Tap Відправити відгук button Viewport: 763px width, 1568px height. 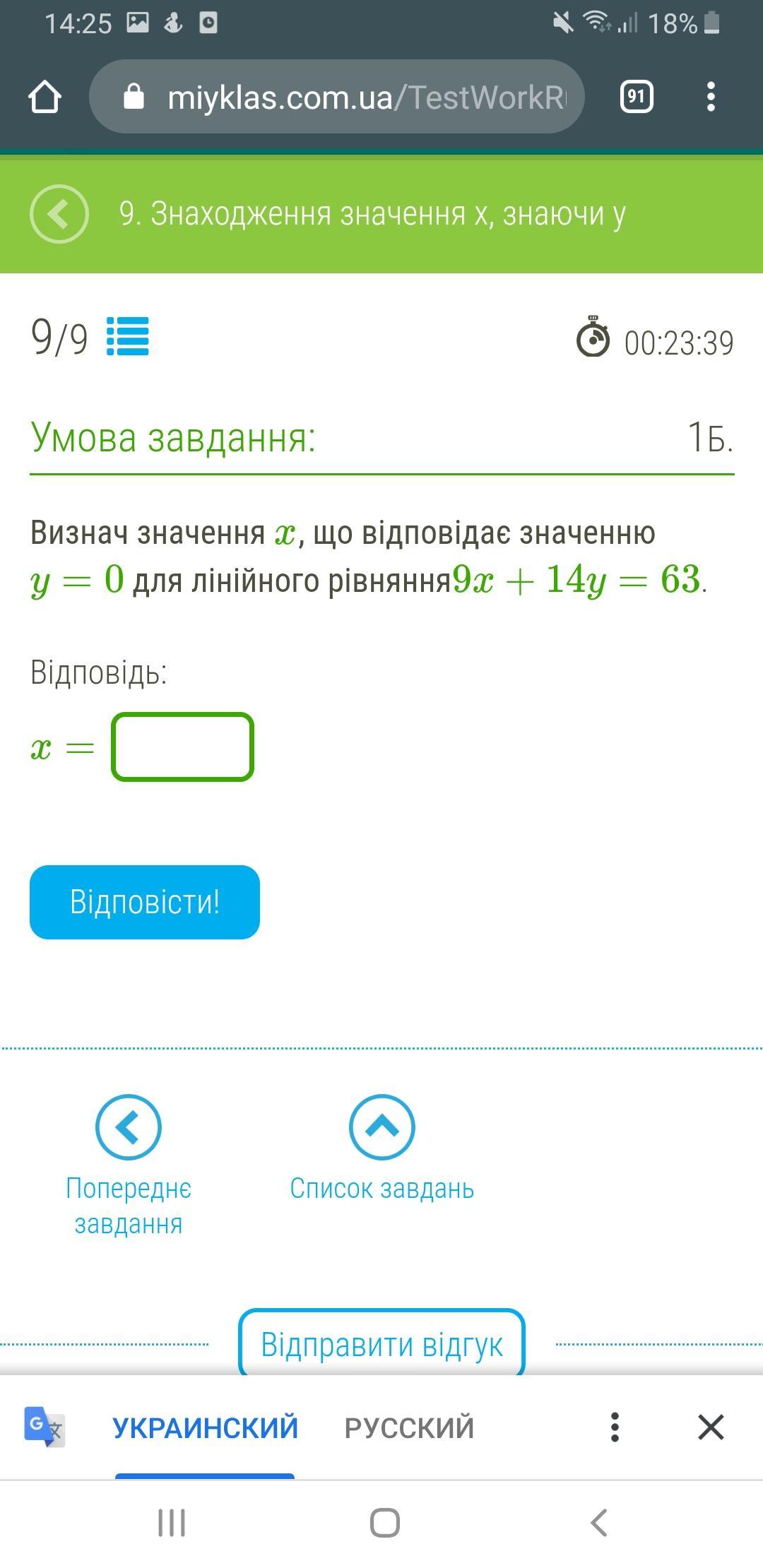pos(381,1344)
